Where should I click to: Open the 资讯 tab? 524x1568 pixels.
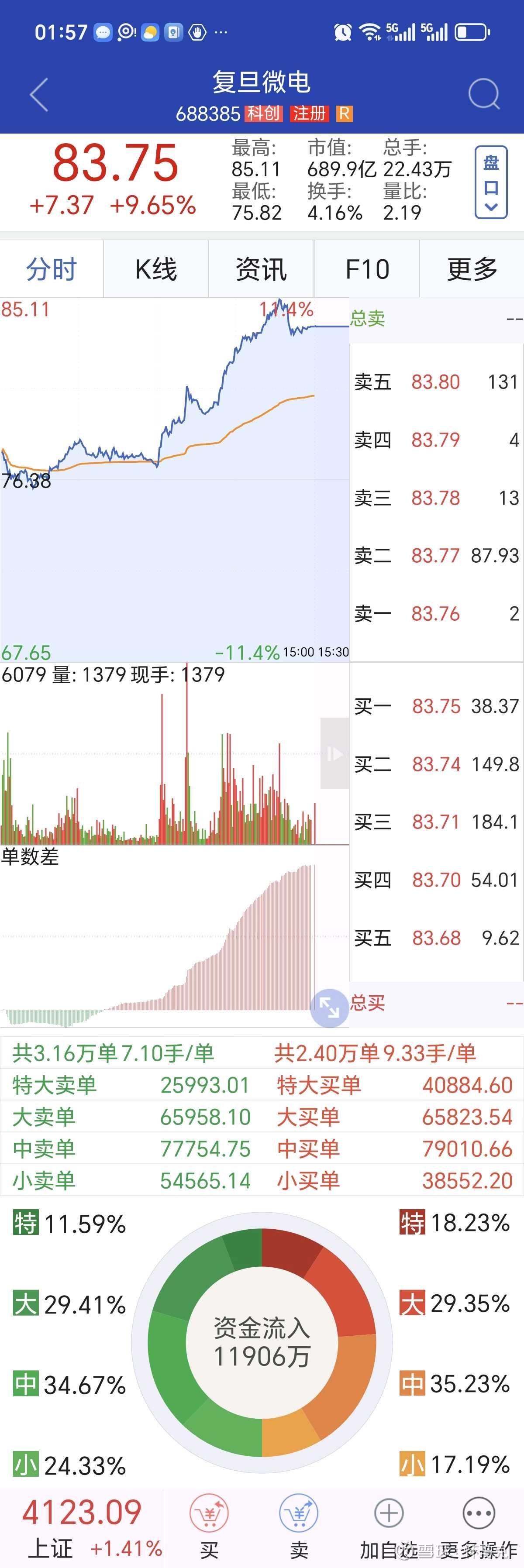tap(261, 269)
